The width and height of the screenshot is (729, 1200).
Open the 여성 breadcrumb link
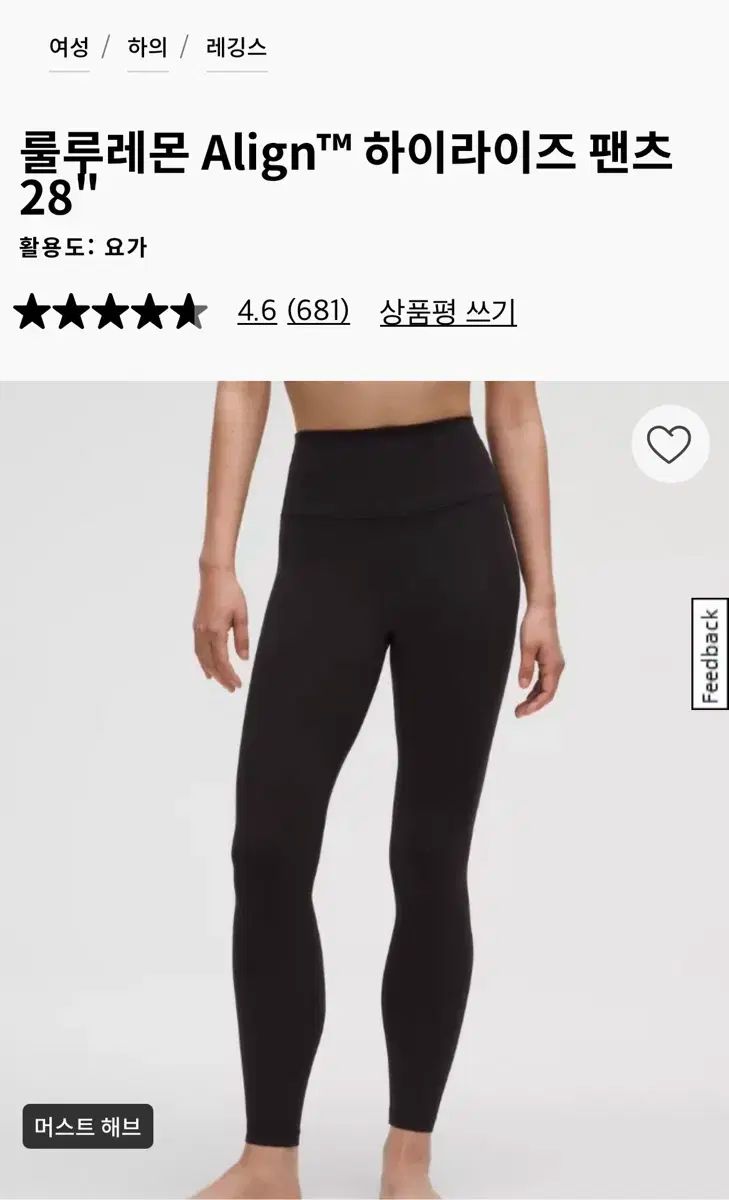[69, 47]
